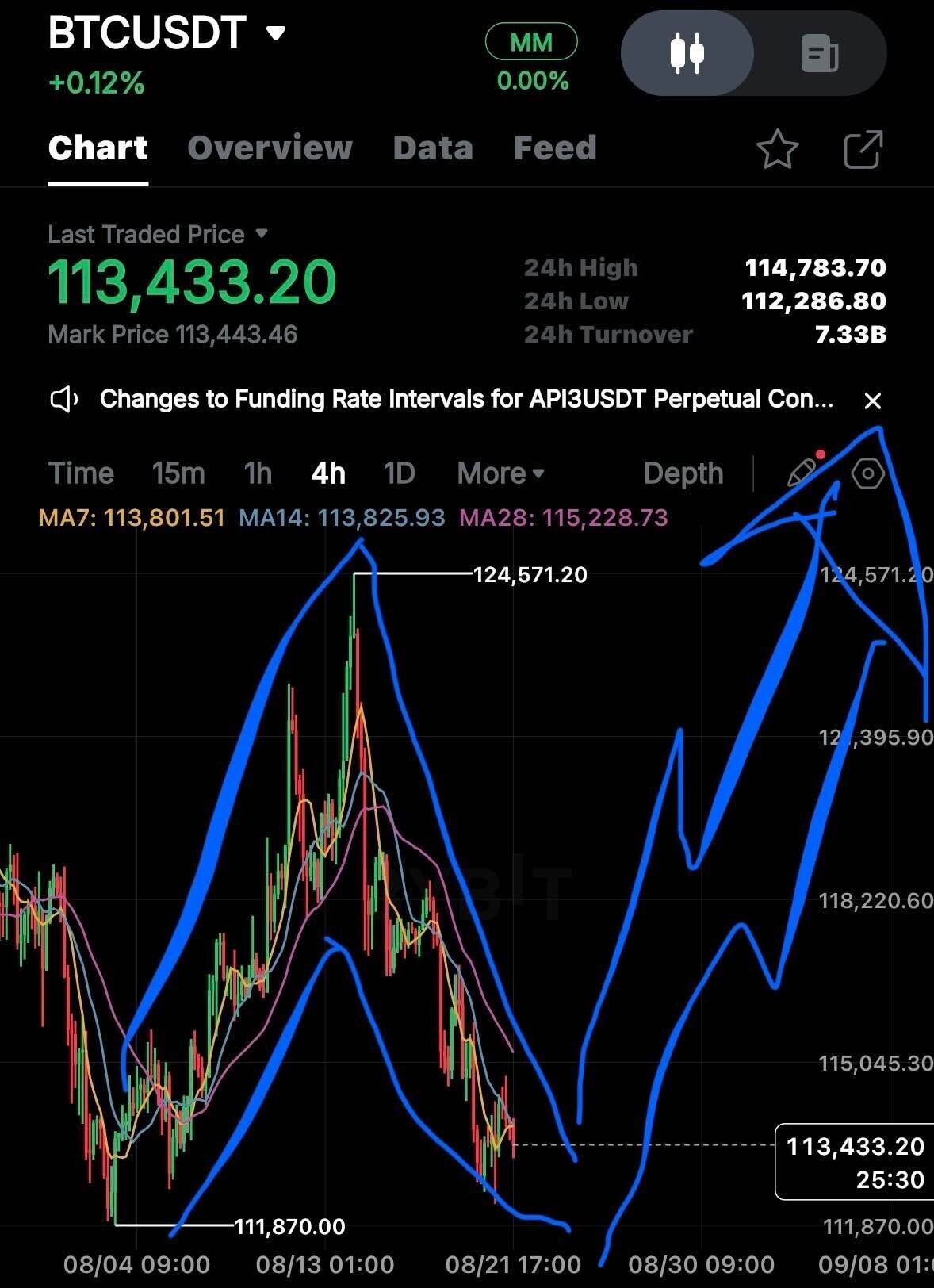This screenshot has height=1288, width=934.
Task: Switch chart to the 1h interval
Action: pos(258,473)
